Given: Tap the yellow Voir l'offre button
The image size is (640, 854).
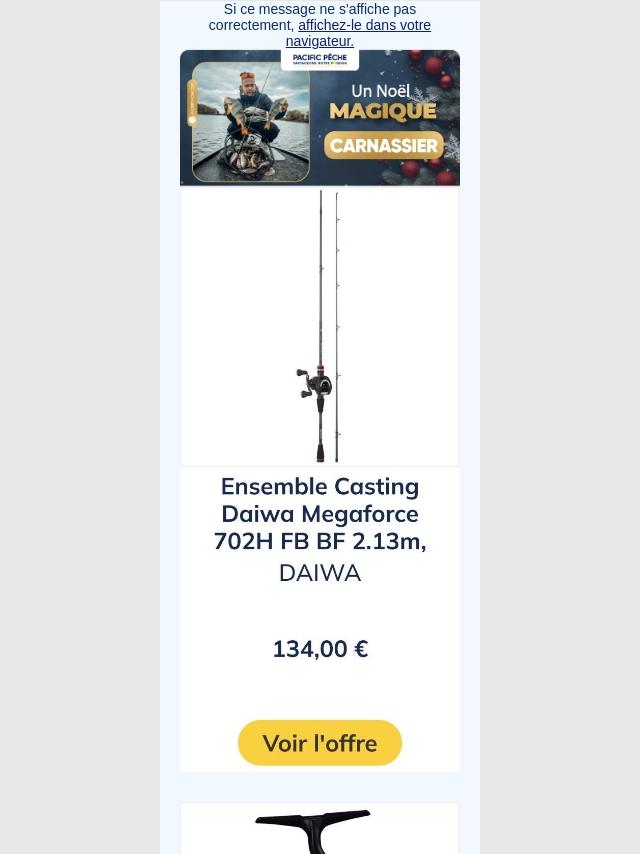Looking at the screenshot, I should pos(320,743).
